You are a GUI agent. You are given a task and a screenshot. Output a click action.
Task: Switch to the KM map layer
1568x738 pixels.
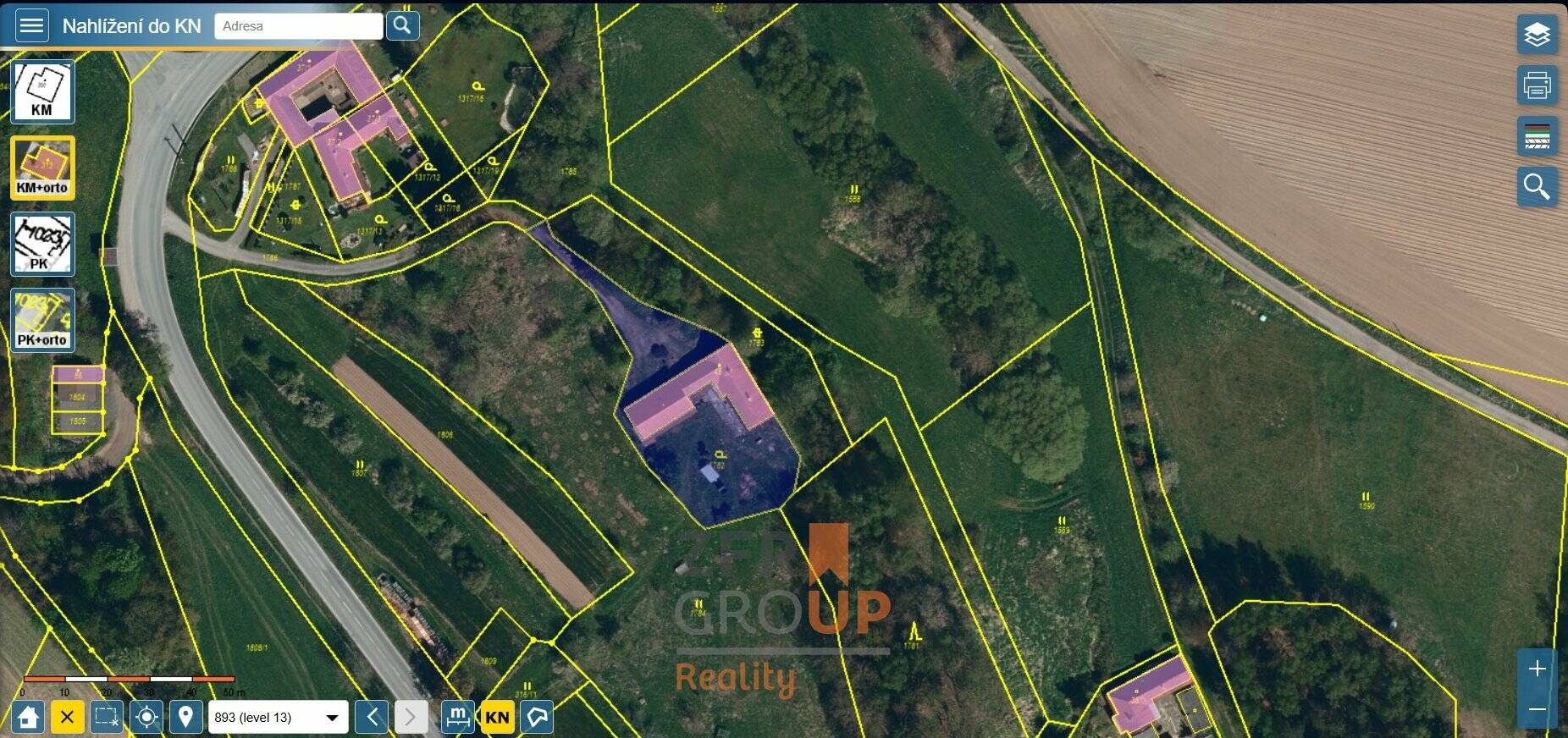pyautogui.click(x=42, y=92)
